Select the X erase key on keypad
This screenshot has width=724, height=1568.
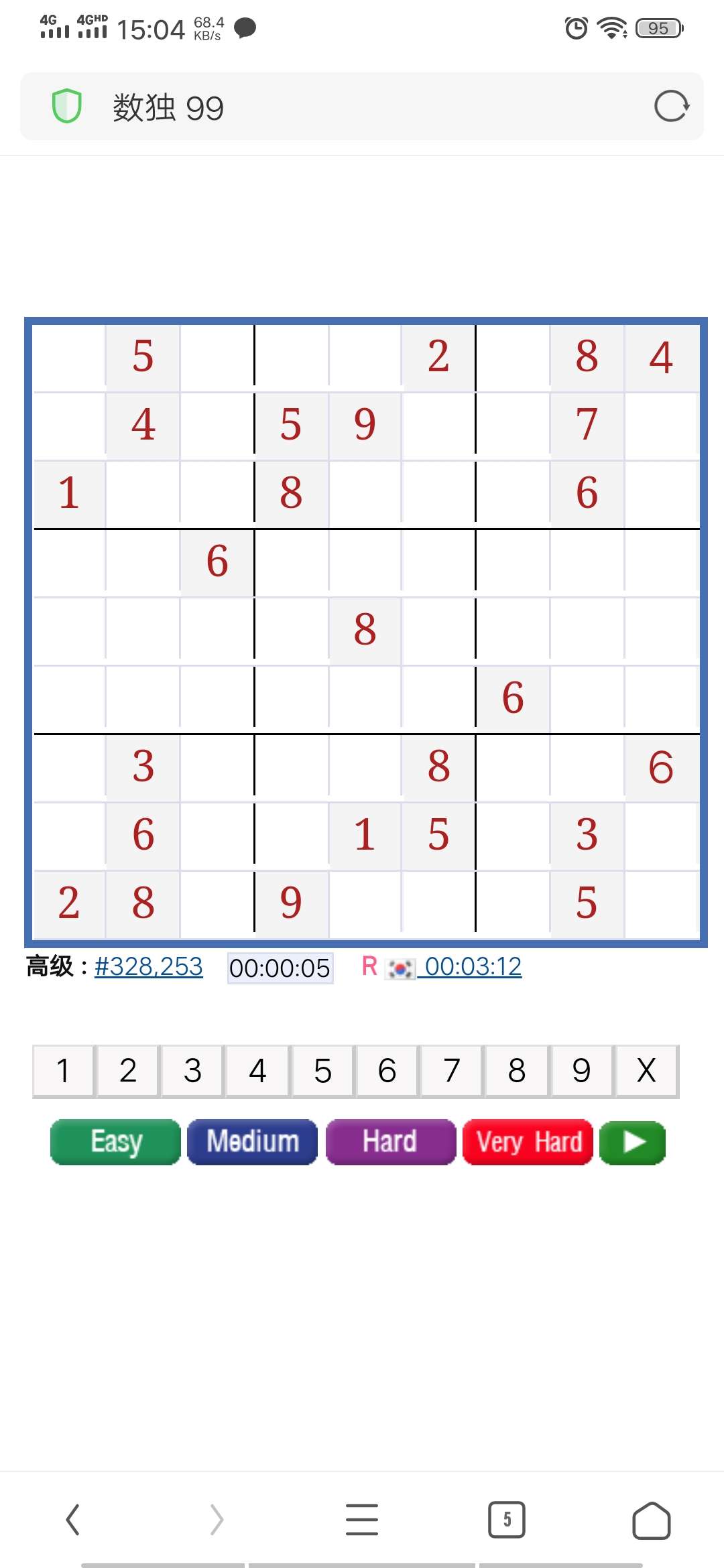646,1070
